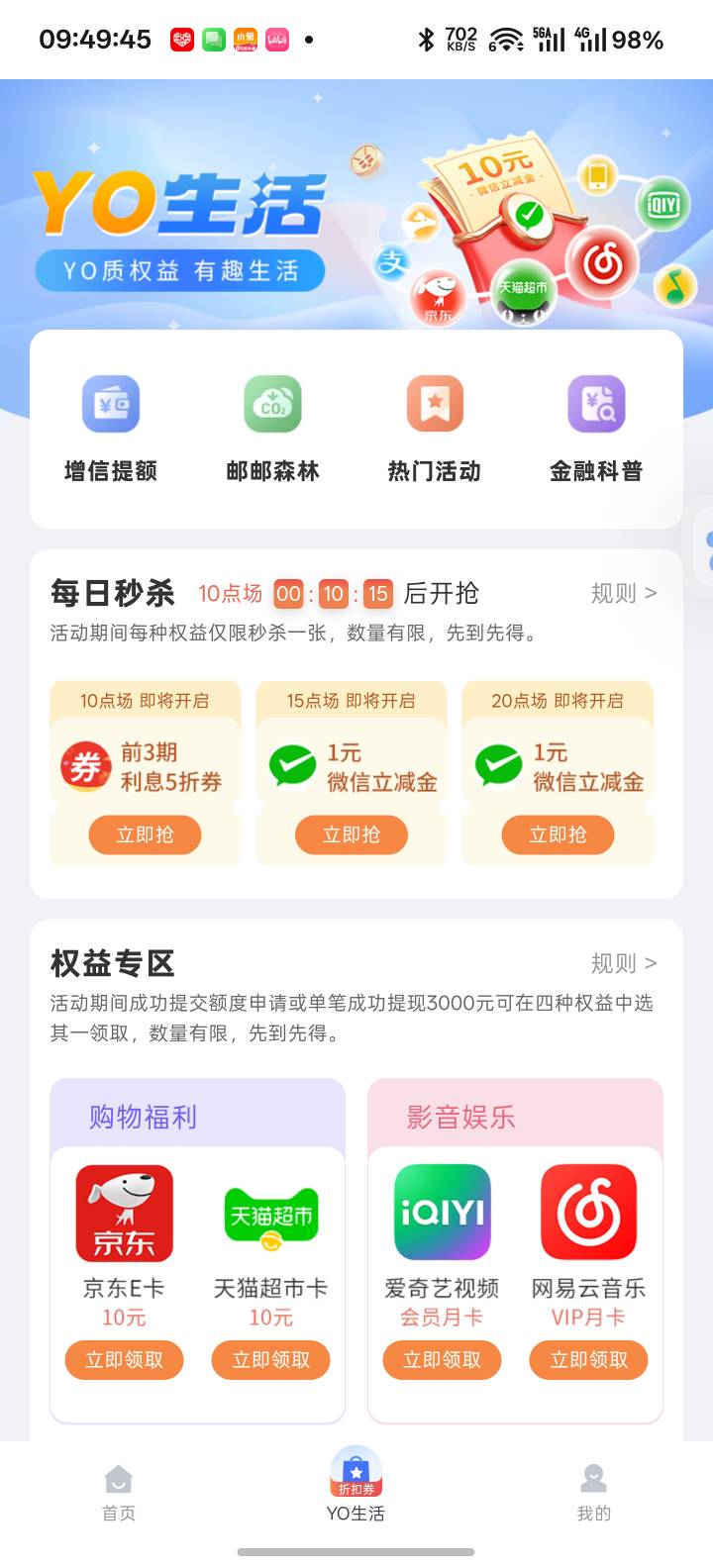713x1568 pixels.
Task: Tap 立即抢 in the 20点场 coupon
Action: (558, 834)
